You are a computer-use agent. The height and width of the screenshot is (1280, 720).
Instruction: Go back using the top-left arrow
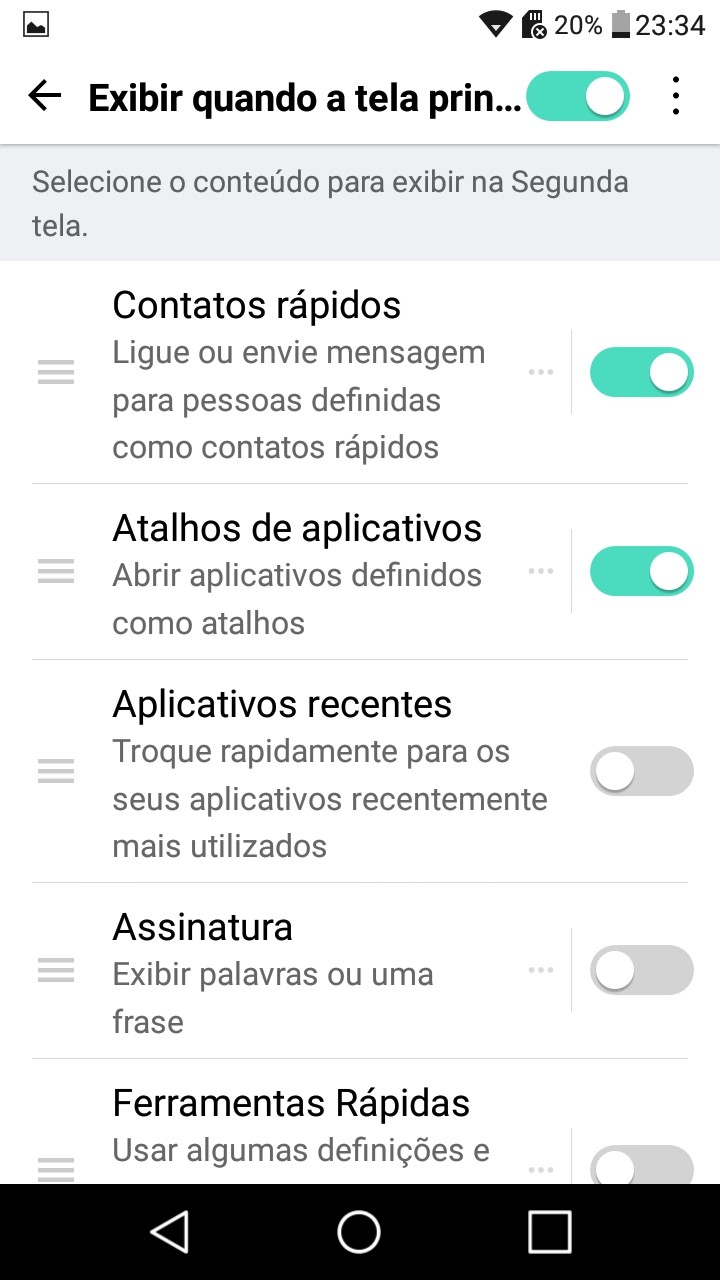pyautogui.click(x=44, y=96)
